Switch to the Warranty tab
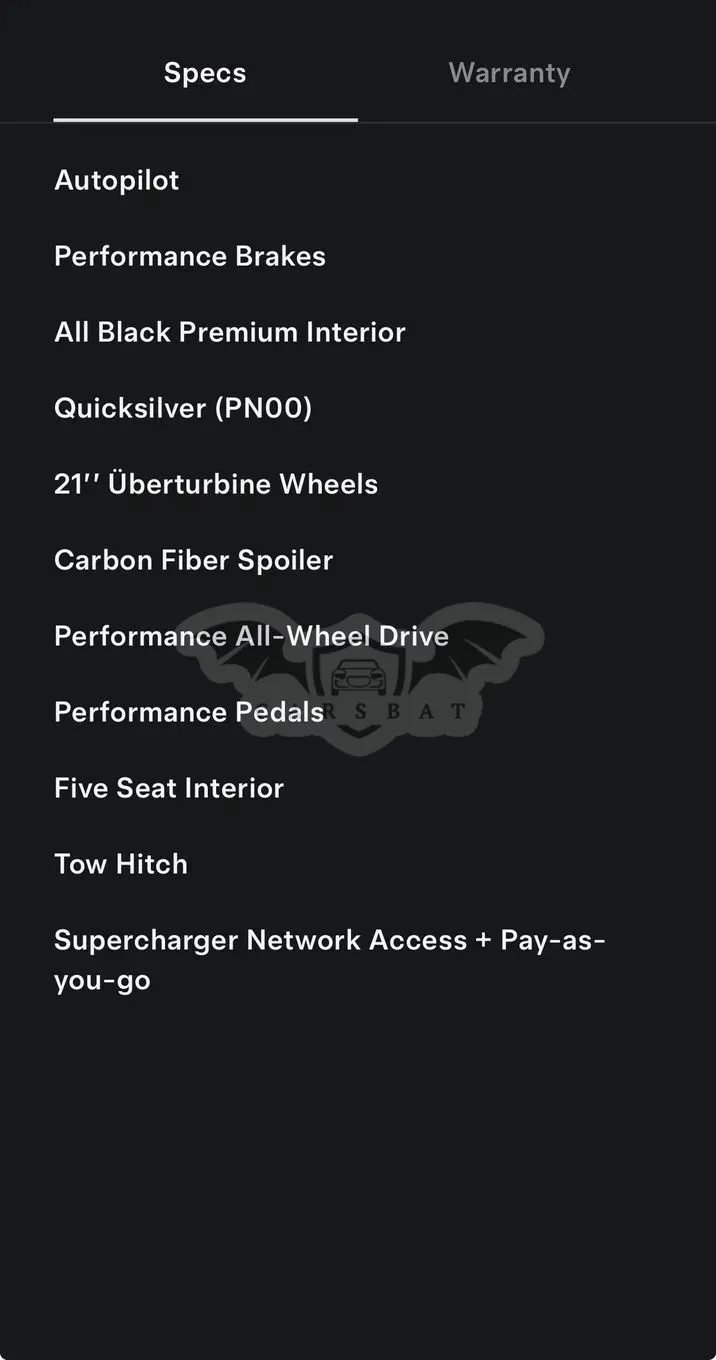716x1360 pixels. (509, 73)
